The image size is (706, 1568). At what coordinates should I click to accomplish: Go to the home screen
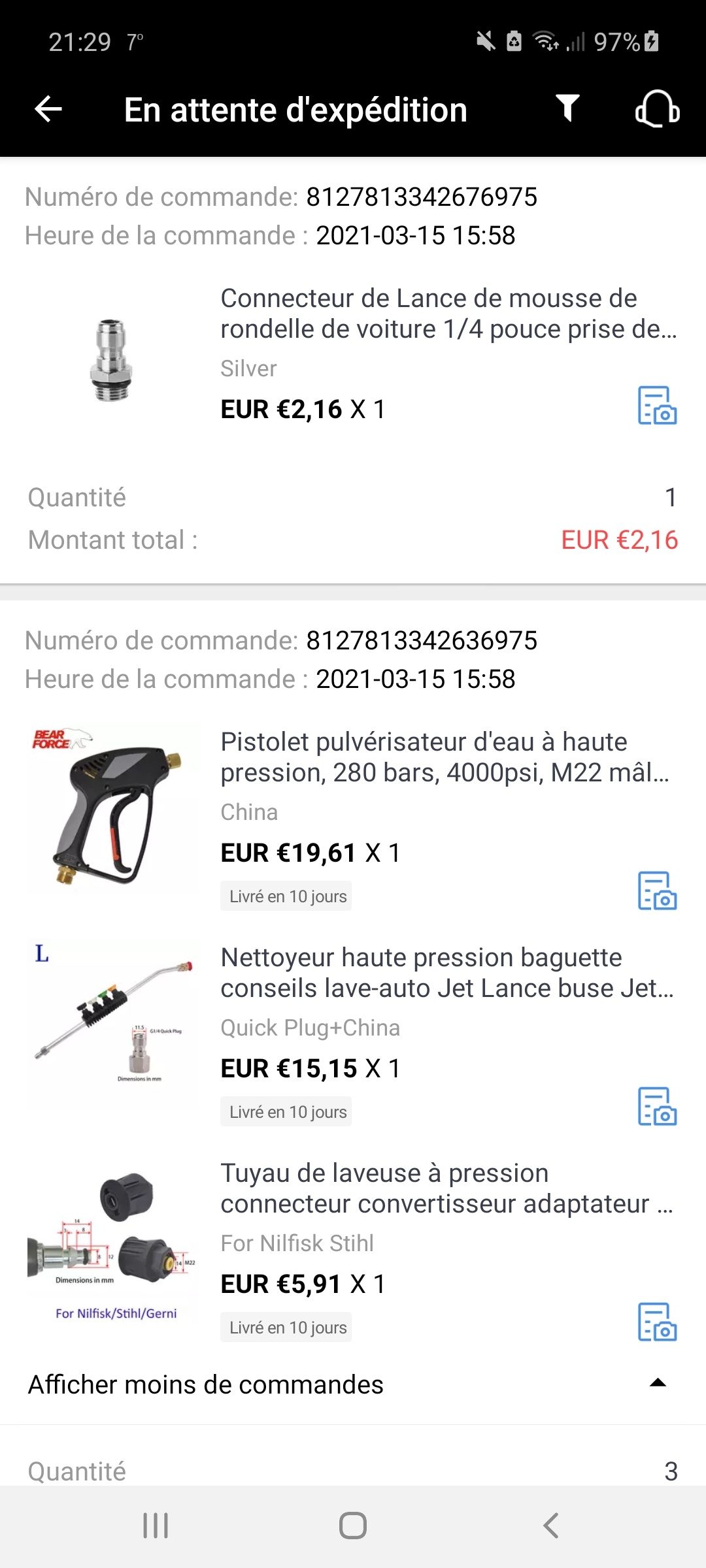tap(353, 1526)
